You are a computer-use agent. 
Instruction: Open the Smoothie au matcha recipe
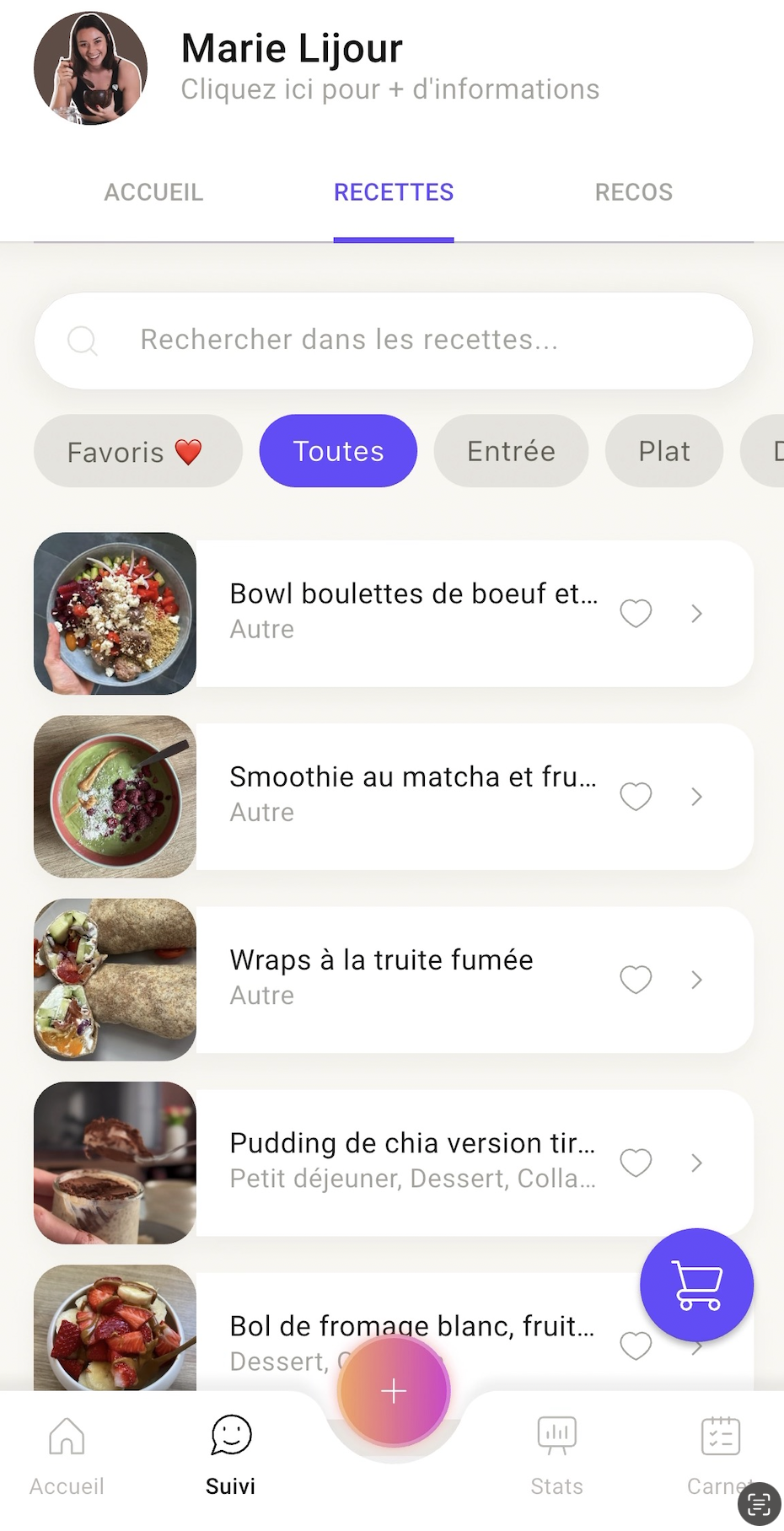pos(413,795)
